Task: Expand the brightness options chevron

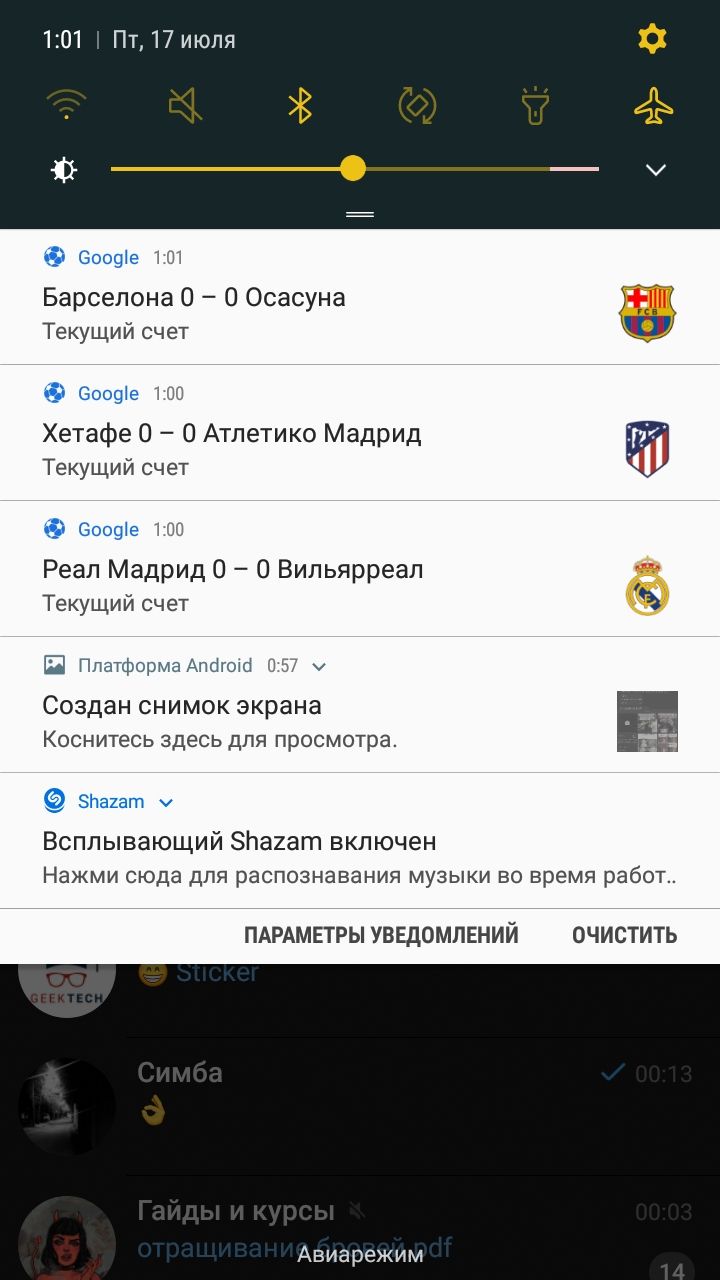Action: 655,170
